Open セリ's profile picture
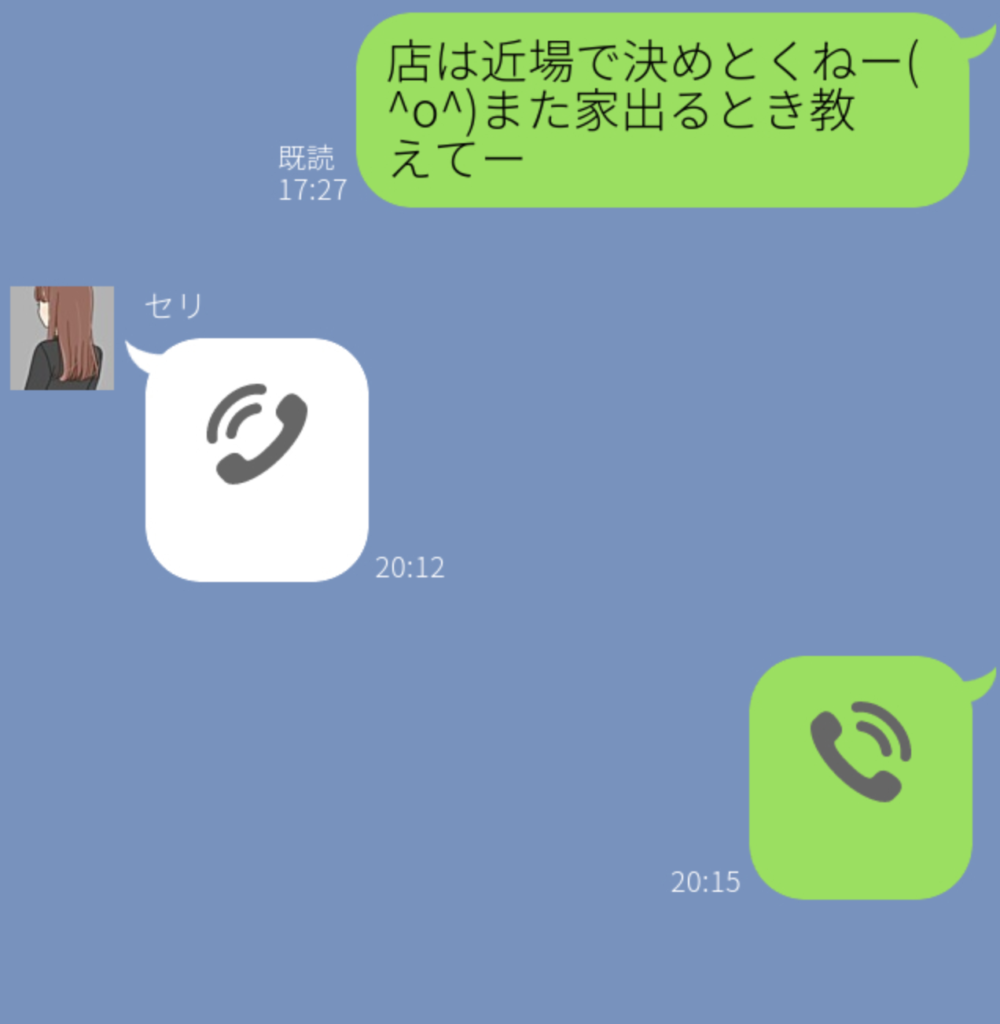Viewport: 1000px width, 1024px height. pyautogui.click(x=62, y=338)
